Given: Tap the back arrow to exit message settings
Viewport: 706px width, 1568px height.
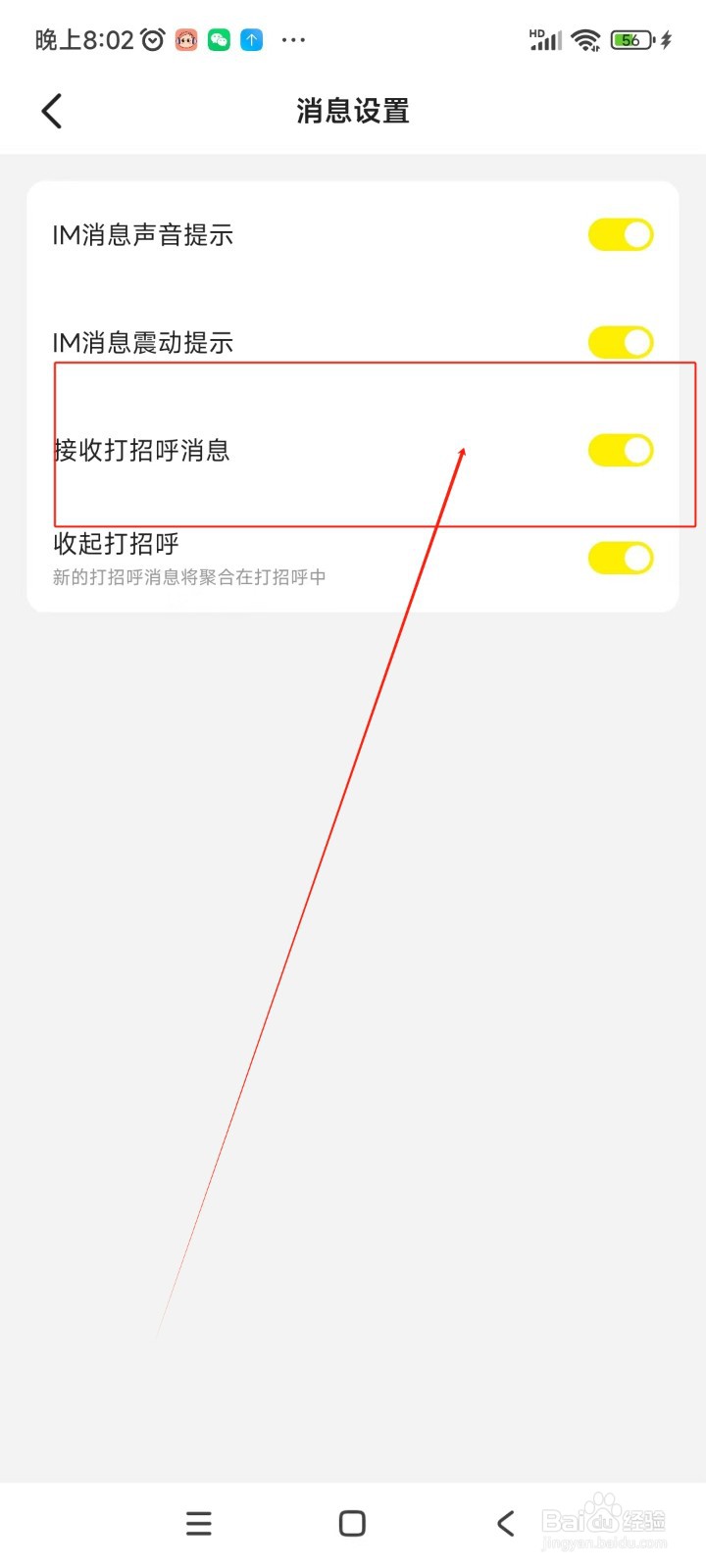Looking at the screenshot, I should click(x=51, y=111).
